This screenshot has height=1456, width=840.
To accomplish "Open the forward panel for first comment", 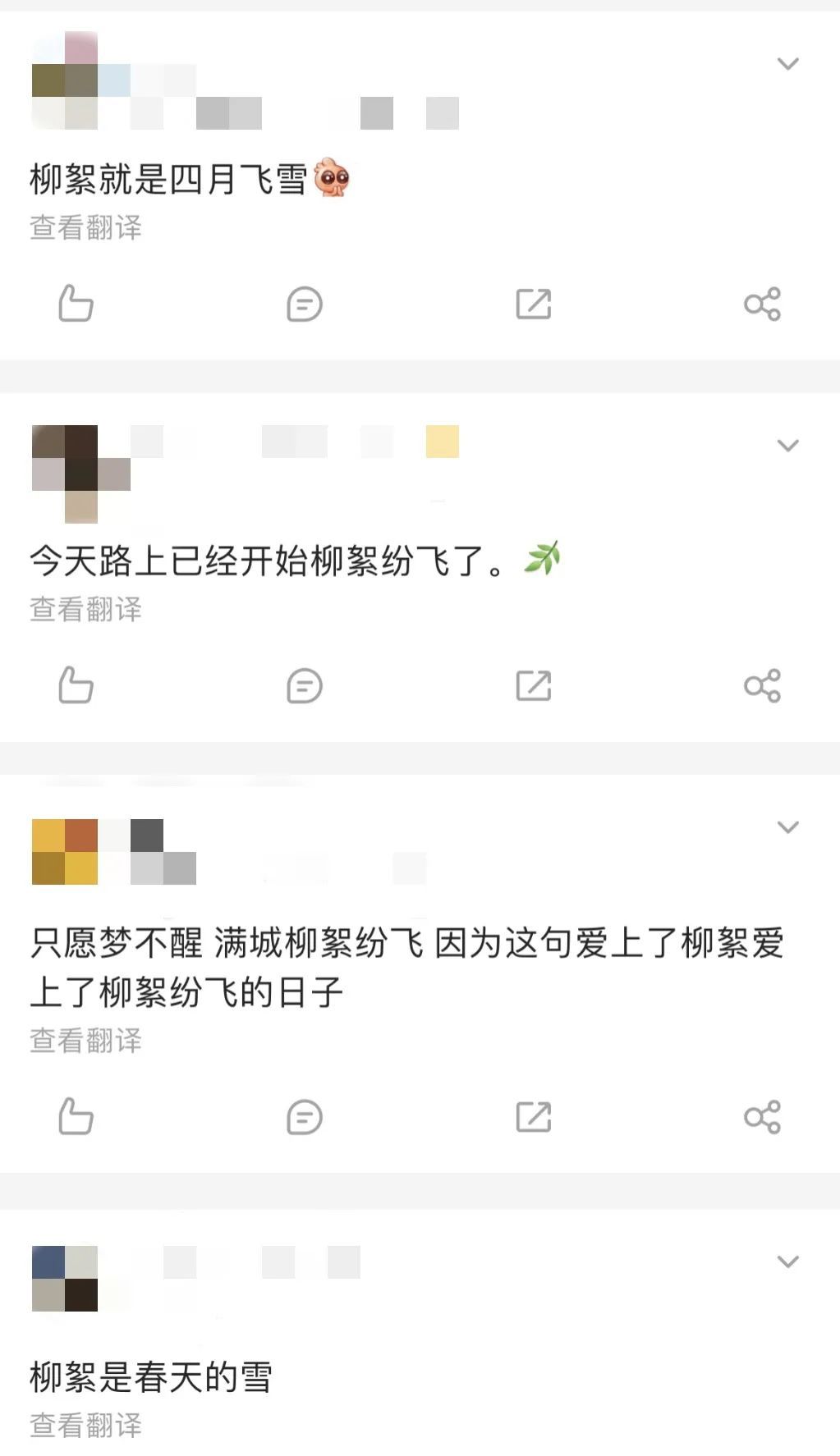I will click(535, 304).
